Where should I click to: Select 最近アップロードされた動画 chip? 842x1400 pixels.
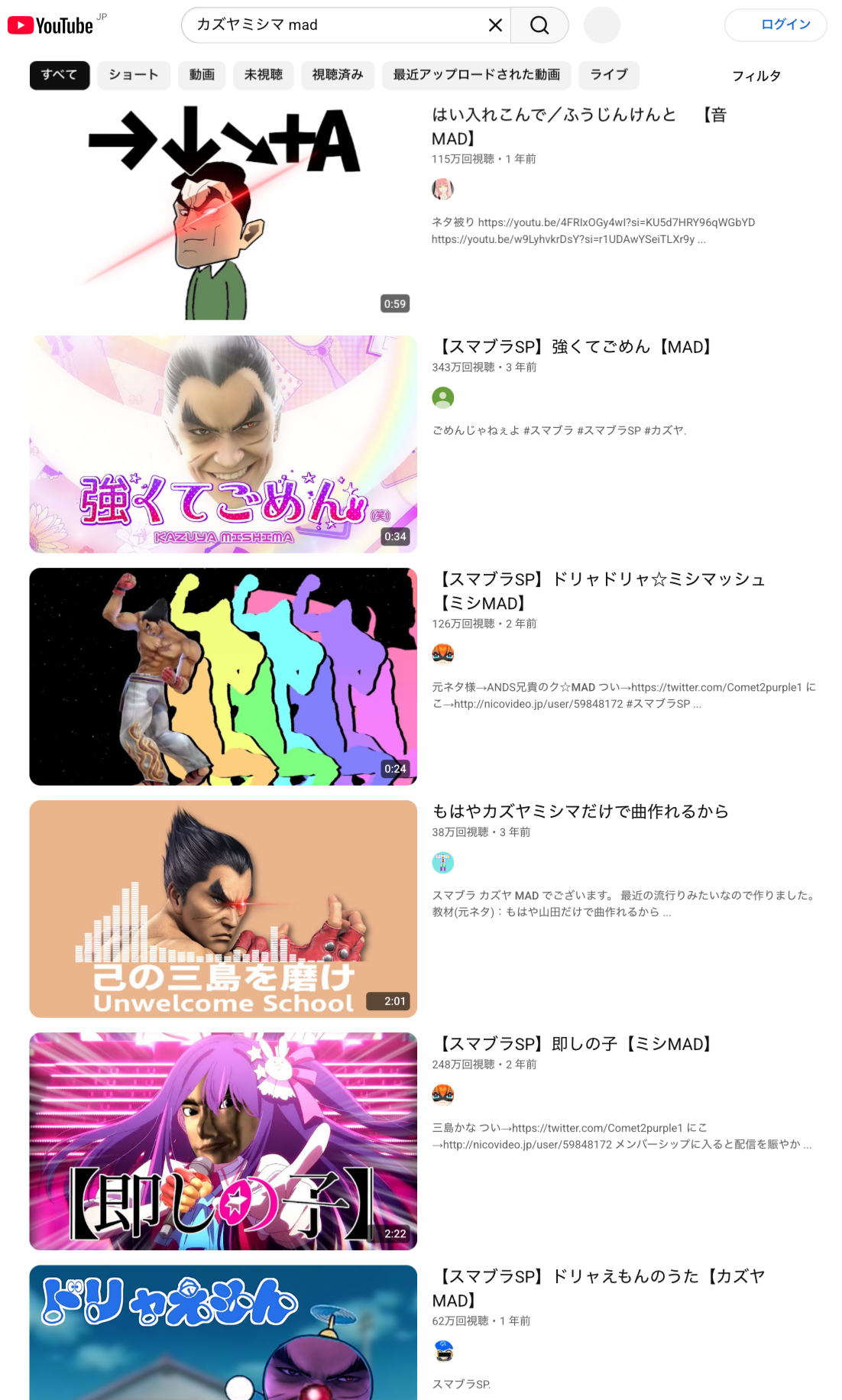[x=476, y=75]
